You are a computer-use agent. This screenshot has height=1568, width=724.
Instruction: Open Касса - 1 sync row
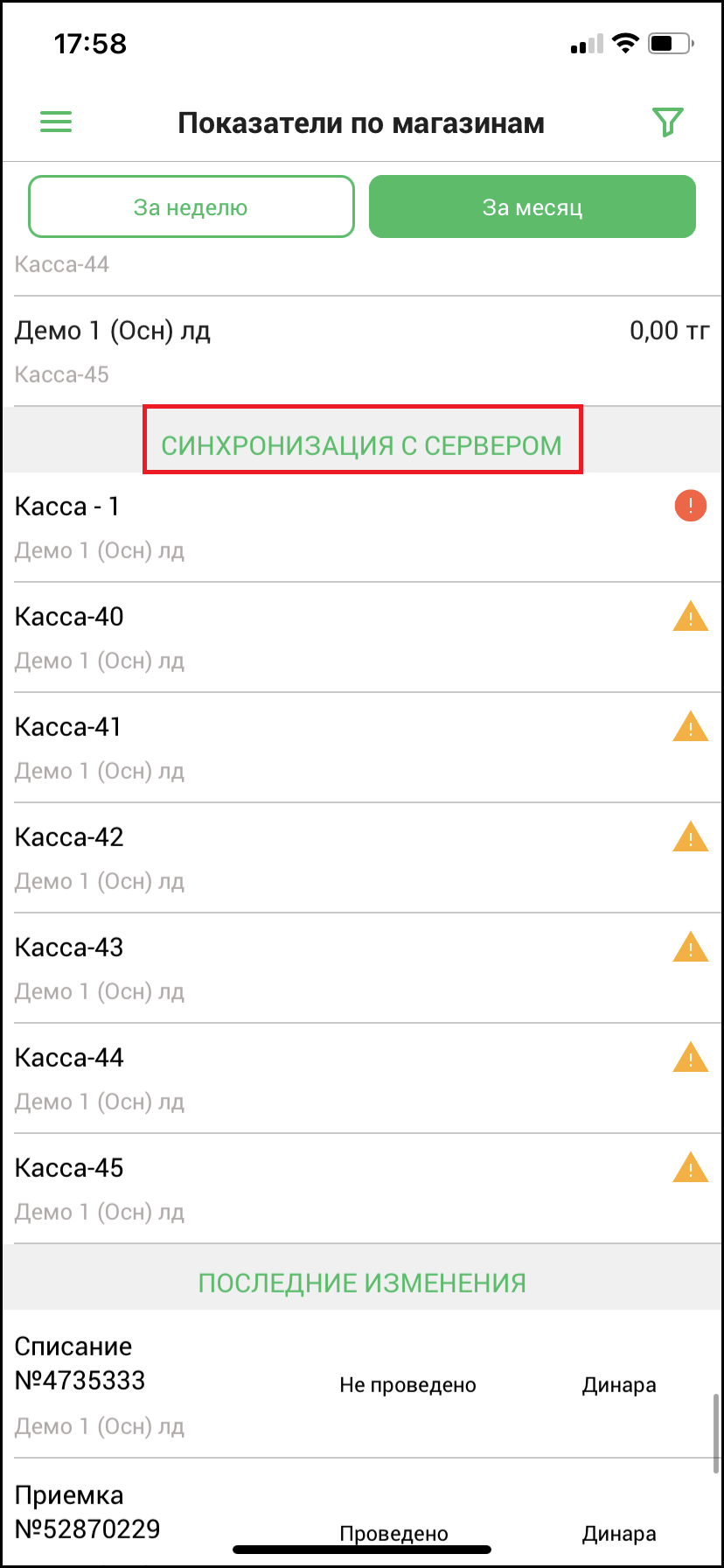[x=362, y=528]
